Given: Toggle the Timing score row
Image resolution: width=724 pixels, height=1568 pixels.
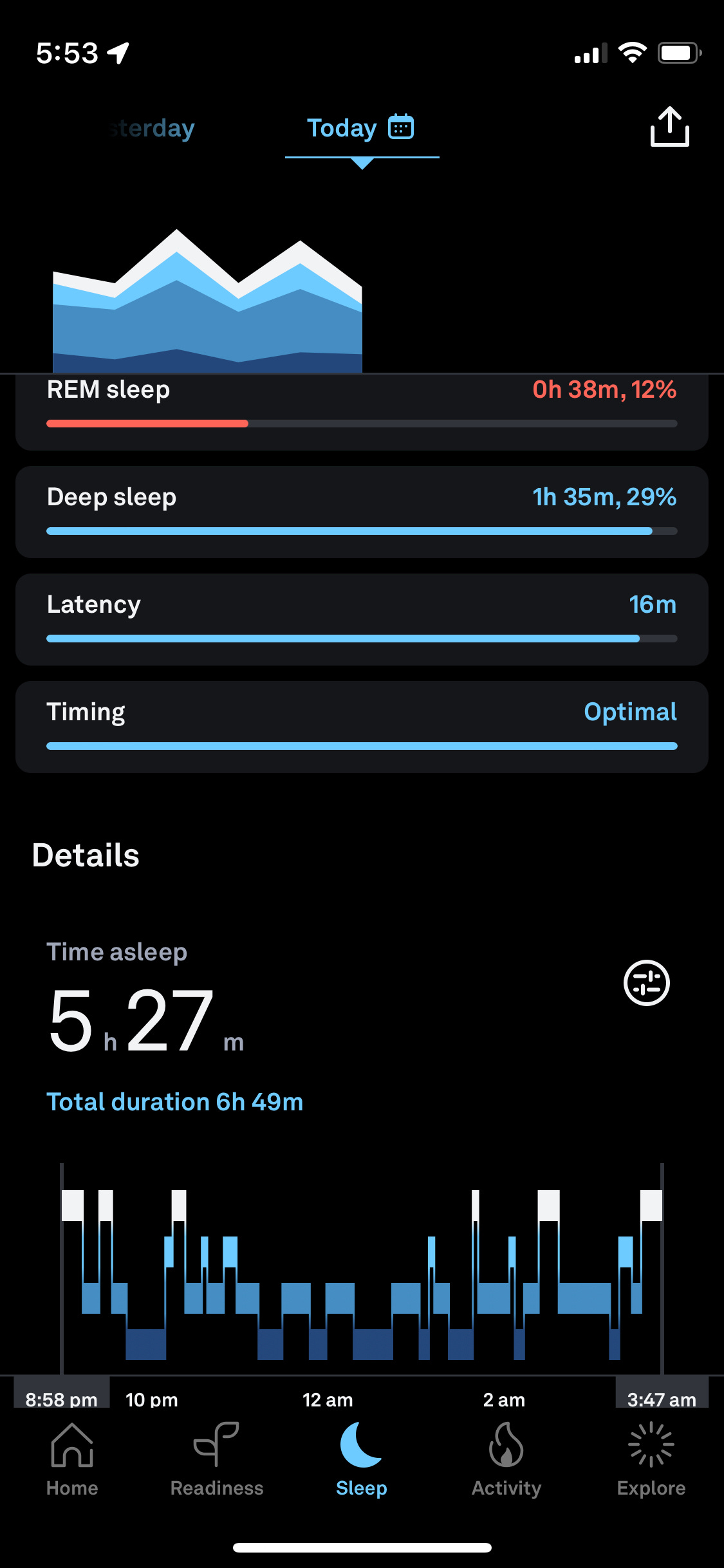Looking at the screenshot, I should pyautogui.click(x=362, y=726).
